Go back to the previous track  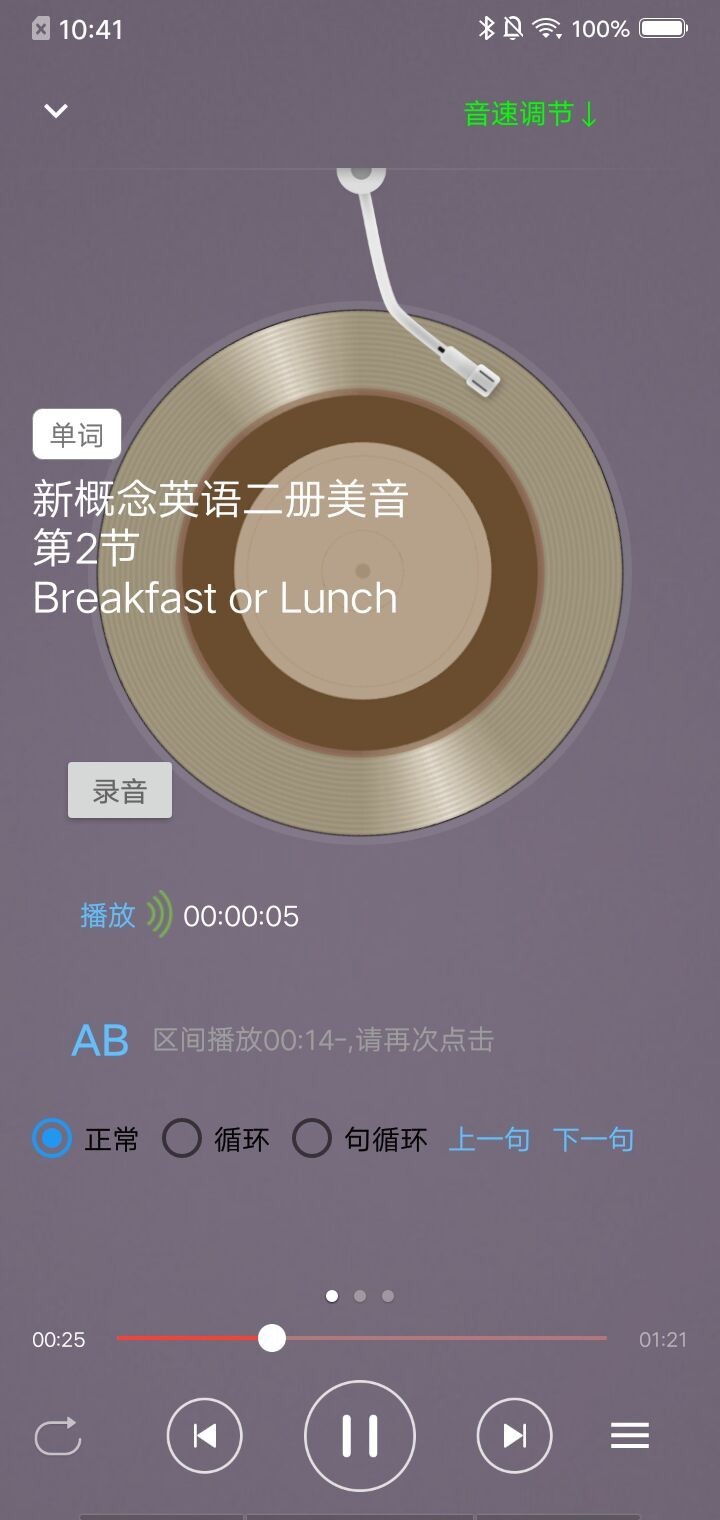tap(205, 1435)
